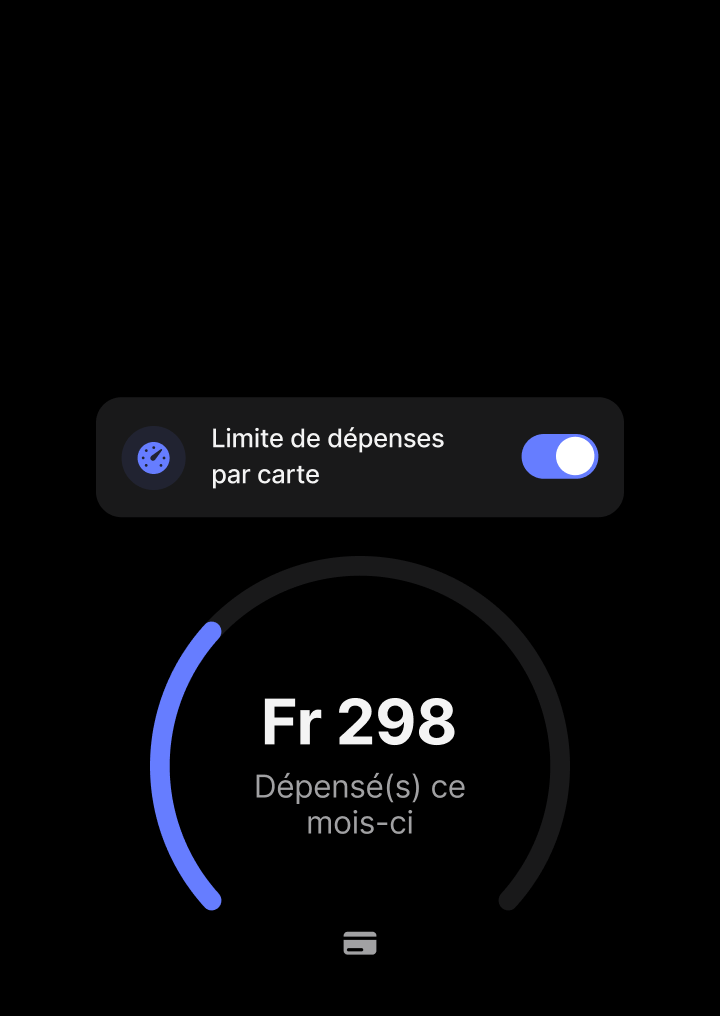Click the needle dial icon on the limit card
This screenshot has width=720, height=1016.
[153, 457]
